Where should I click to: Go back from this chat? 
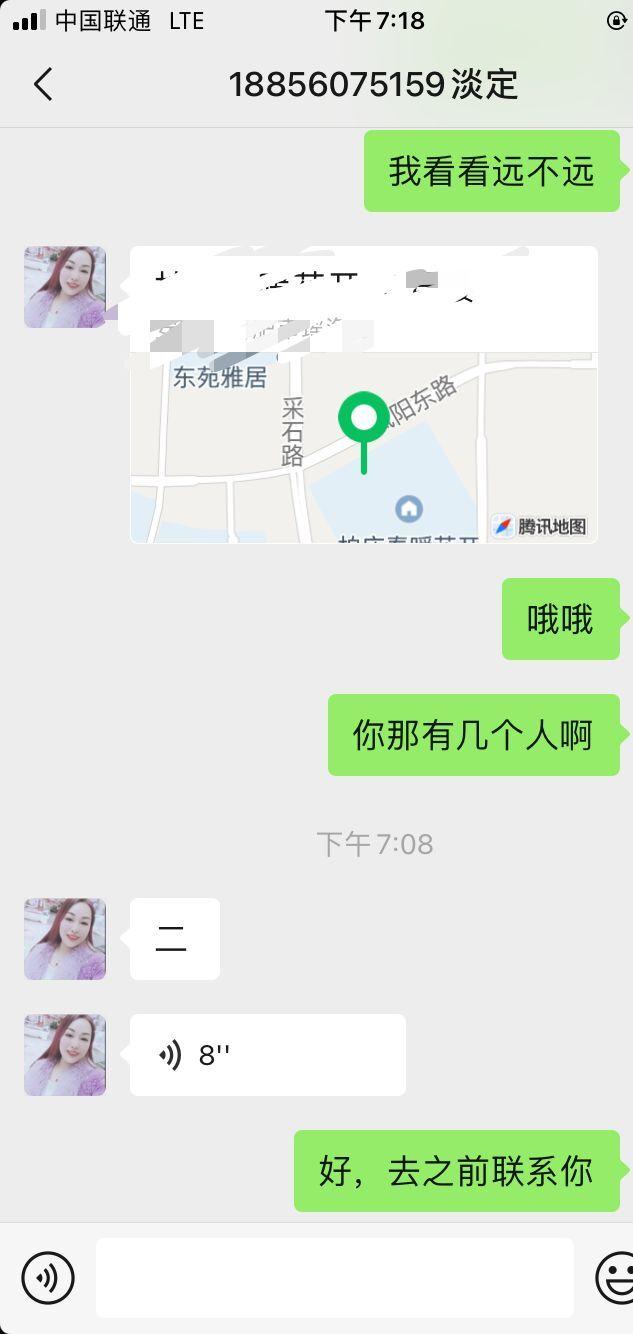tap(43, 85)
